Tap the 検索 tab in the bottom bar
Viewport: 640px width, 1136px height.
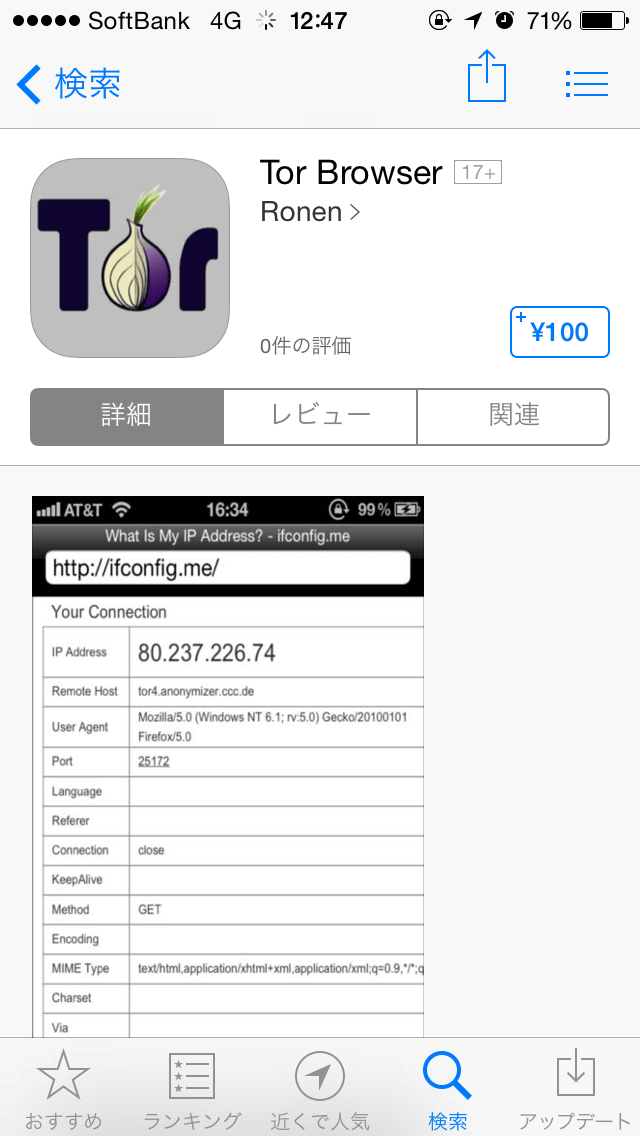447,1088
